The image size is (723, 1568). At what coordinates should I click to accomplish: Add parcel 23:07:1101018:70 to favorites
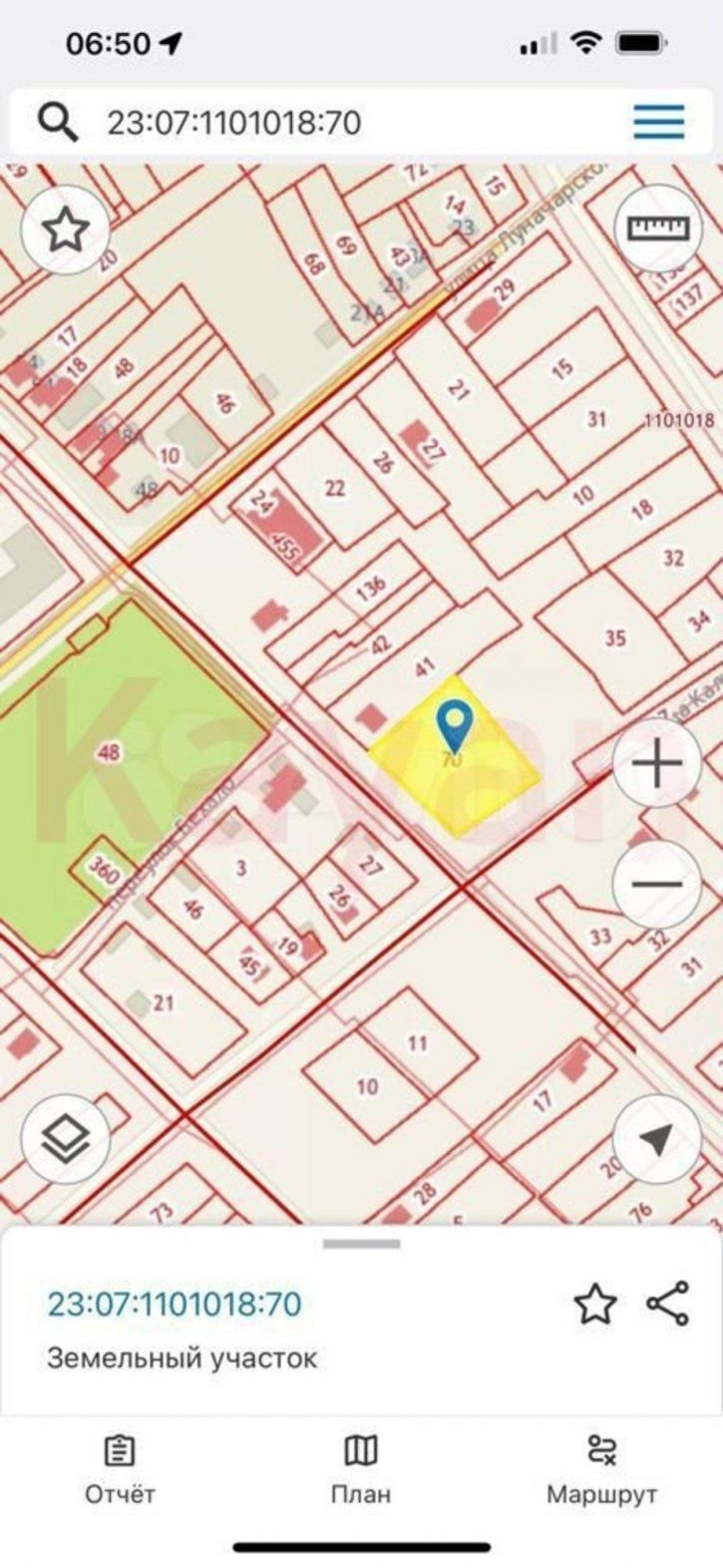point(595,1305)
